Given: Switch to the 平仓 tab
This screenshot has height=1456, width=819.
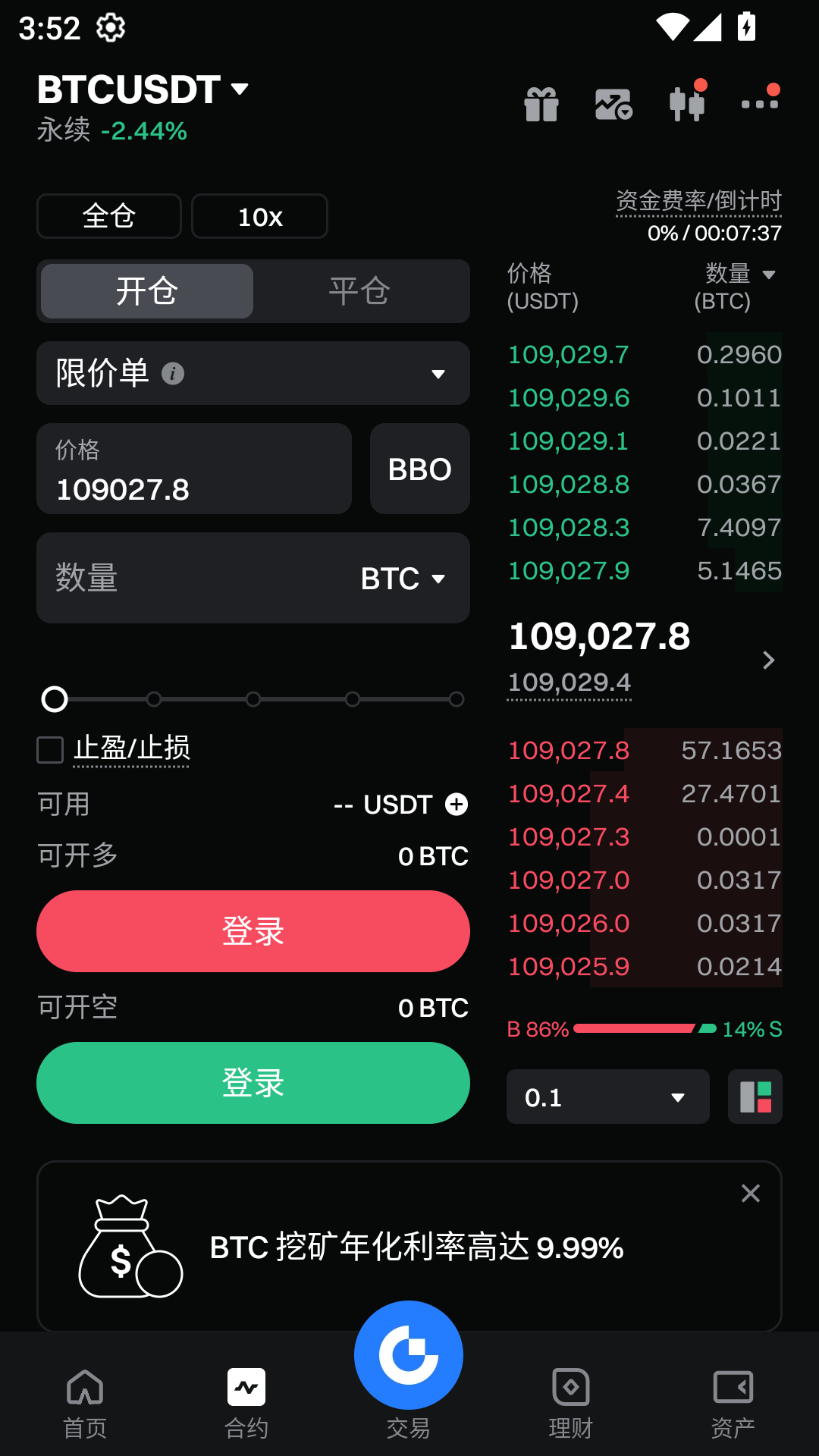Looking at the screenshot, I should pyautogui.click(x=359, y=290).
